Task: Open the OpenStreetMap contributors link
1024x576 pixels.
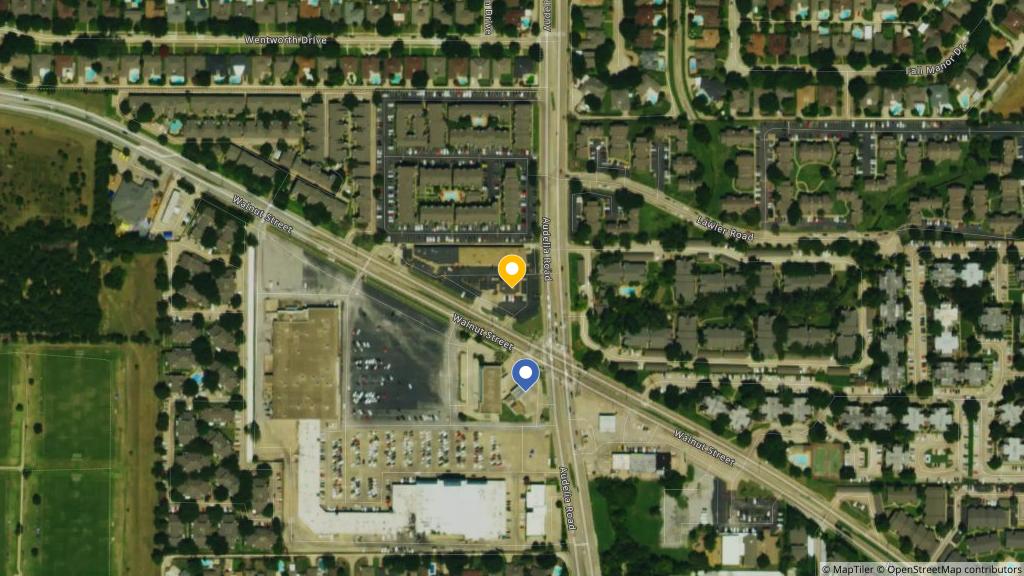Action: pos(952,569)
